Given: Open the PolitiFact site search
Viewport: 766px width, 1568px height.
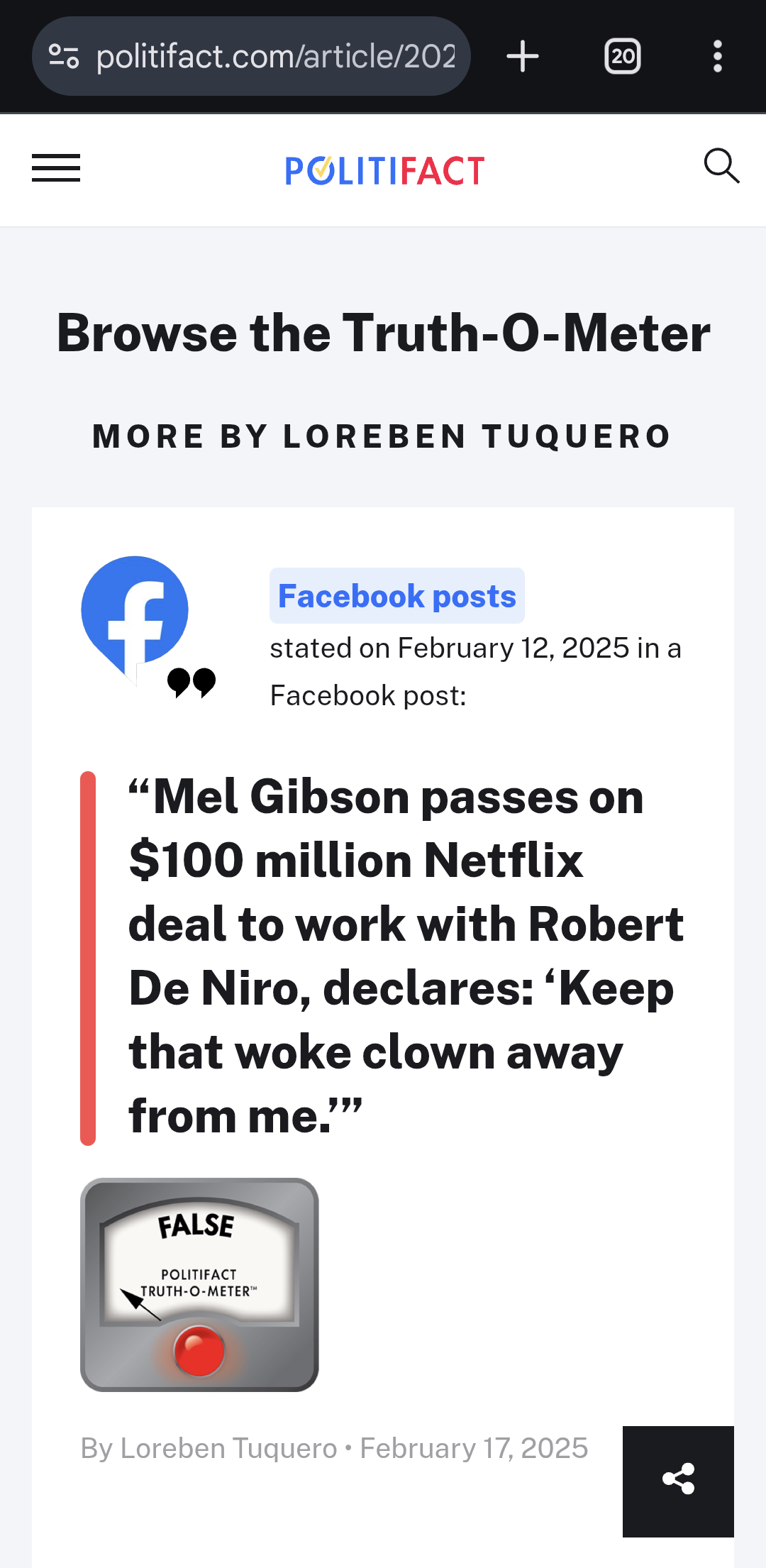Looking at the screenshot, I should 721,167.
